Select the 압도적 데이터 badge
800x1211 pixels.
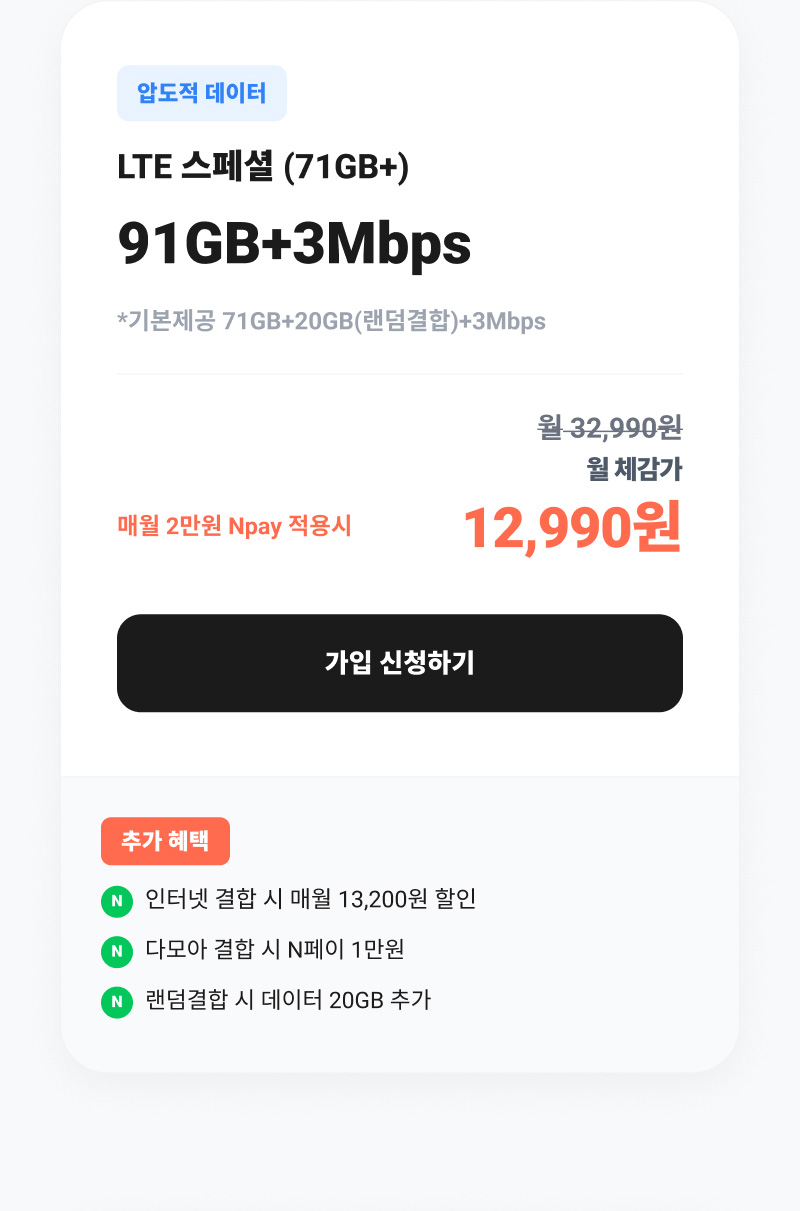(x=202, y=92)
